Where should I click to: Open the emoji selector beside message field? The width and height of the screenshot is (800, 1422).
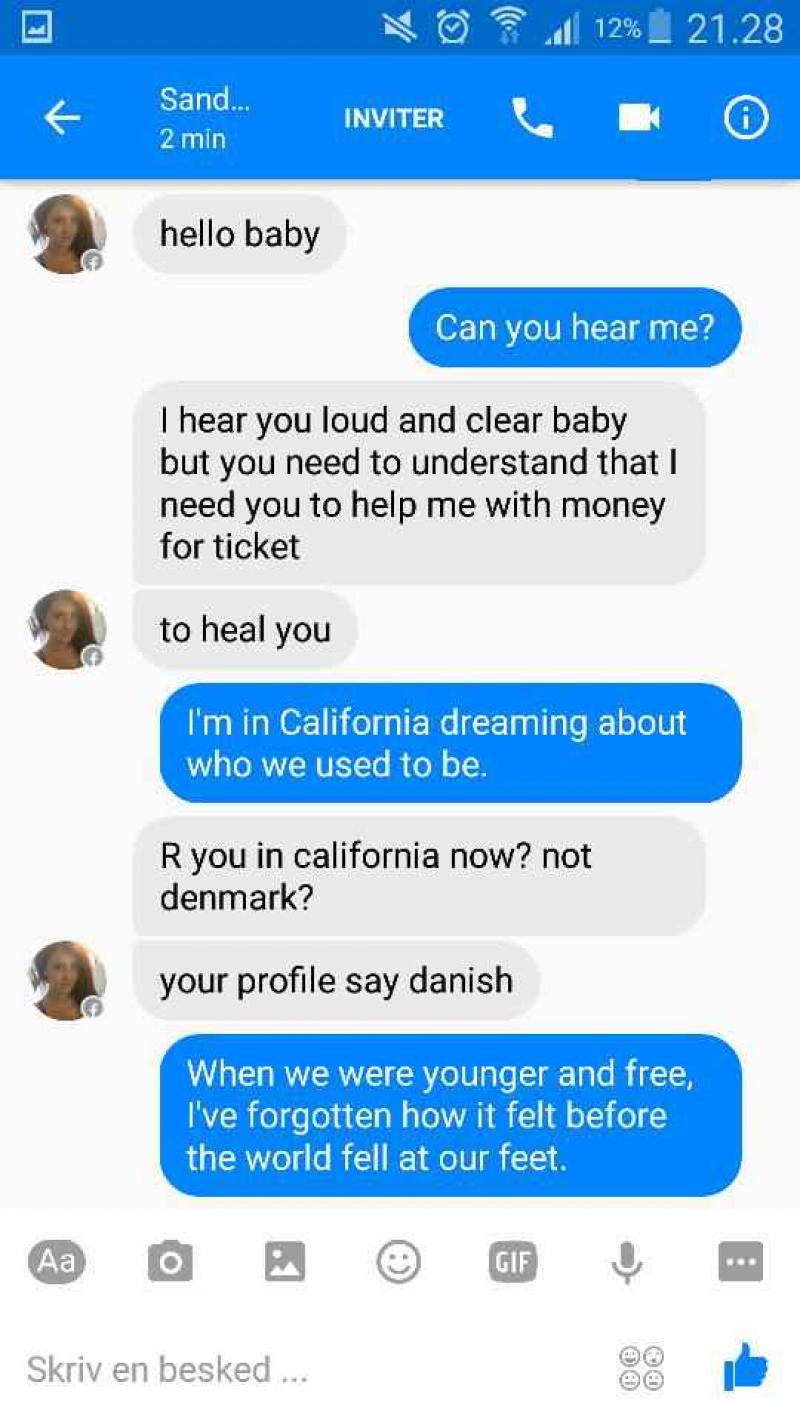[x=642, y=1369]
